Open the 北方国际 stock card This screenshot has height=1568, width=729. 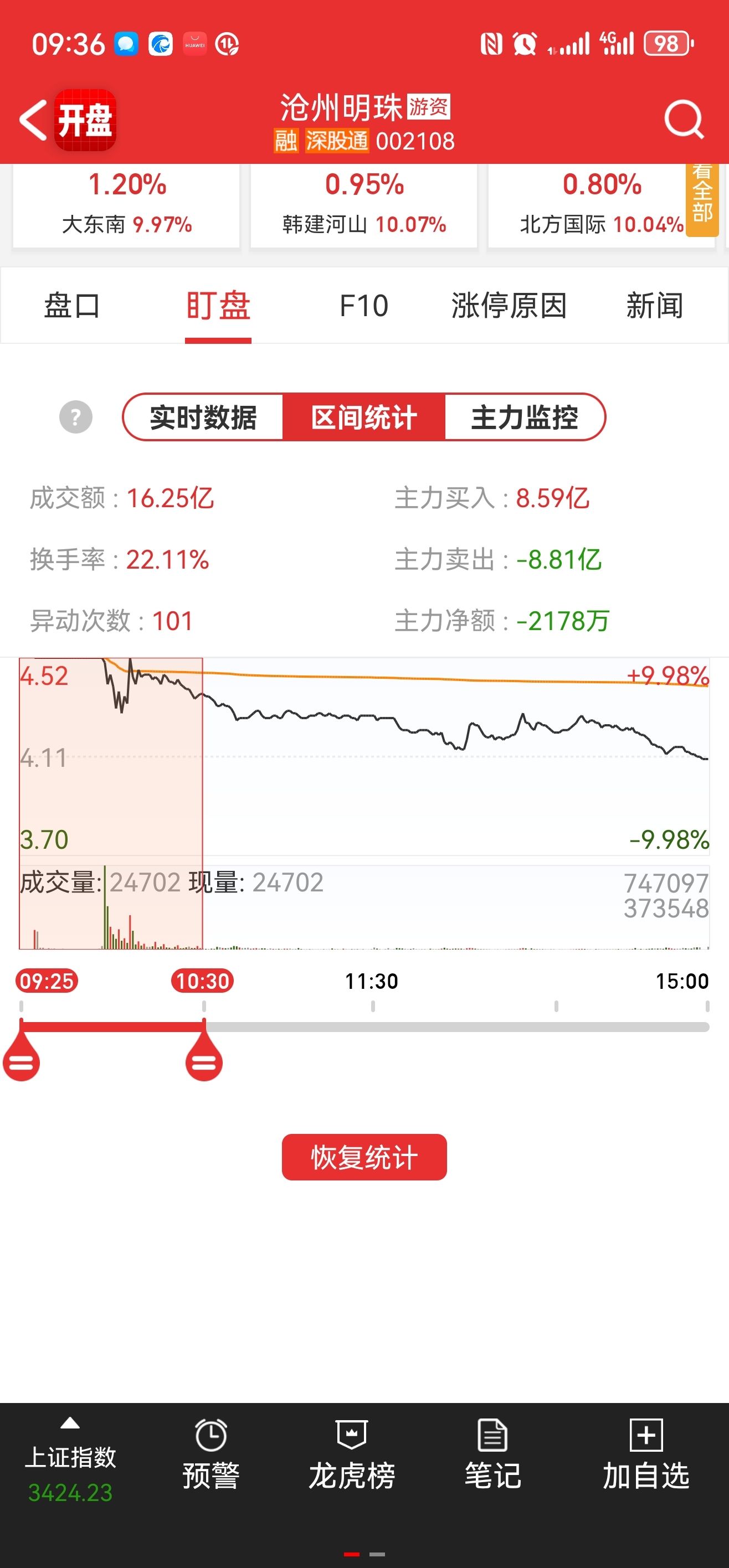click(601, 205)
